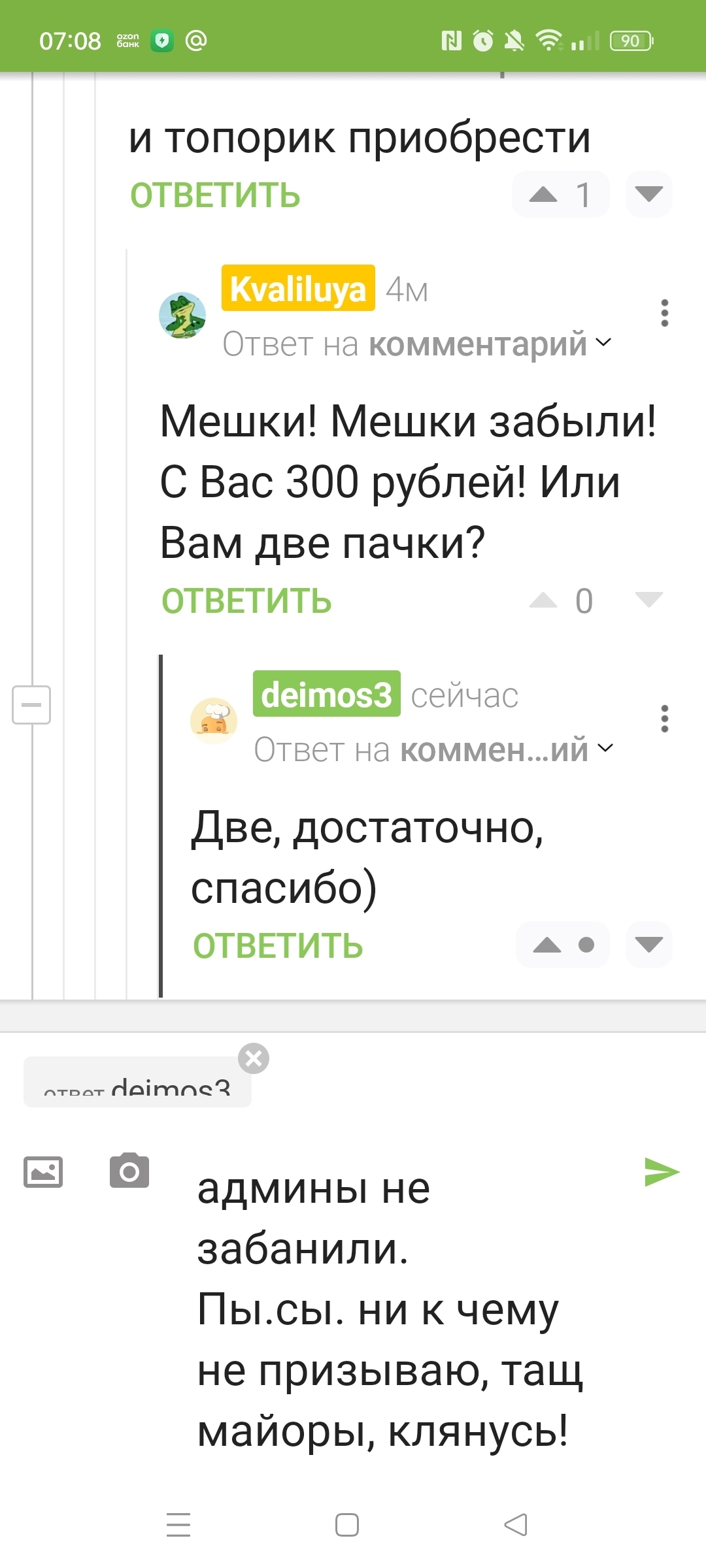Open the options menu on Kvaliluya's comment
Image resolution: width=706 pixels, height=1568 pixels.
(664, 313)
